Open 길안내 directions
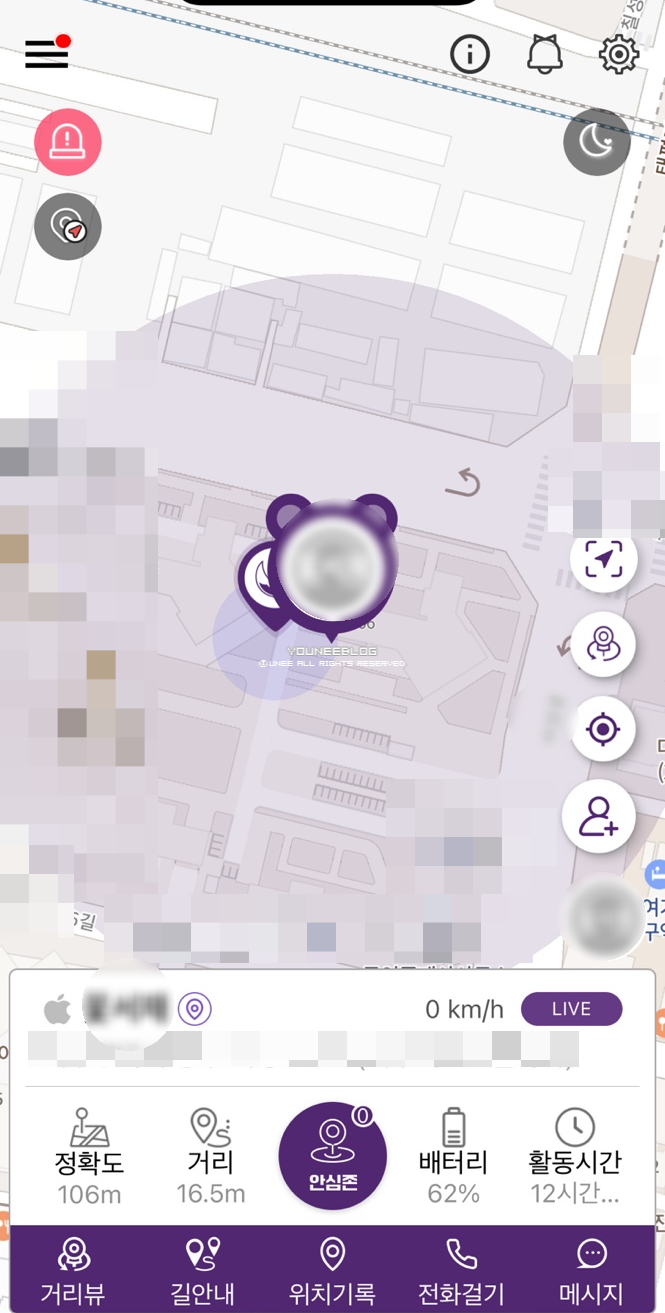The height and width of the screenshot is (1313, 665). [x=203, y=1270]
